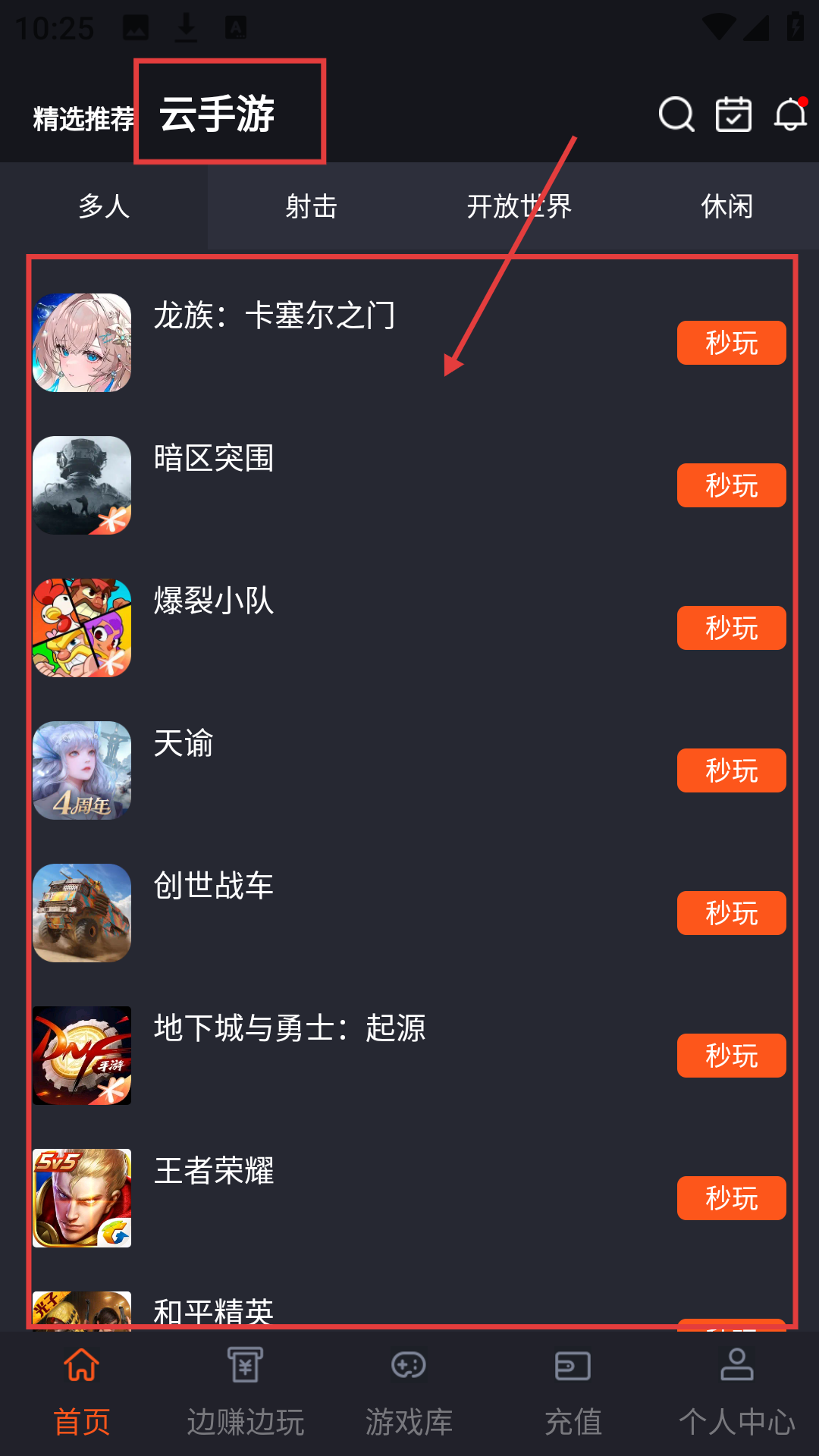Image resolution: width=819 pixels, height=1456 pixels.
Task: Show the 开放世界 category
Action: [519, 206]
